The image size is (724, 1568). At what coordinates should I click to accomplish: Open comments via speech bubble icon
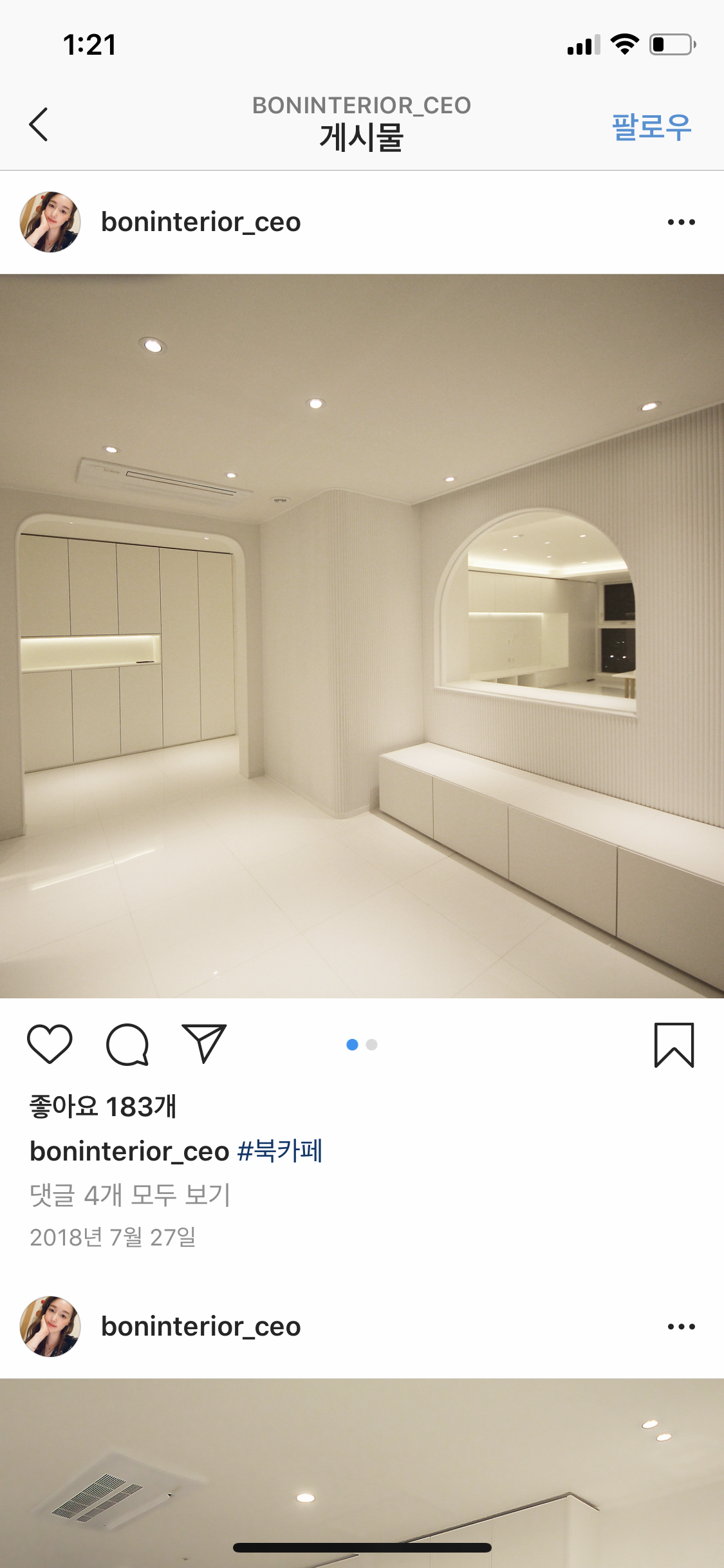[x=127, y=1044]
